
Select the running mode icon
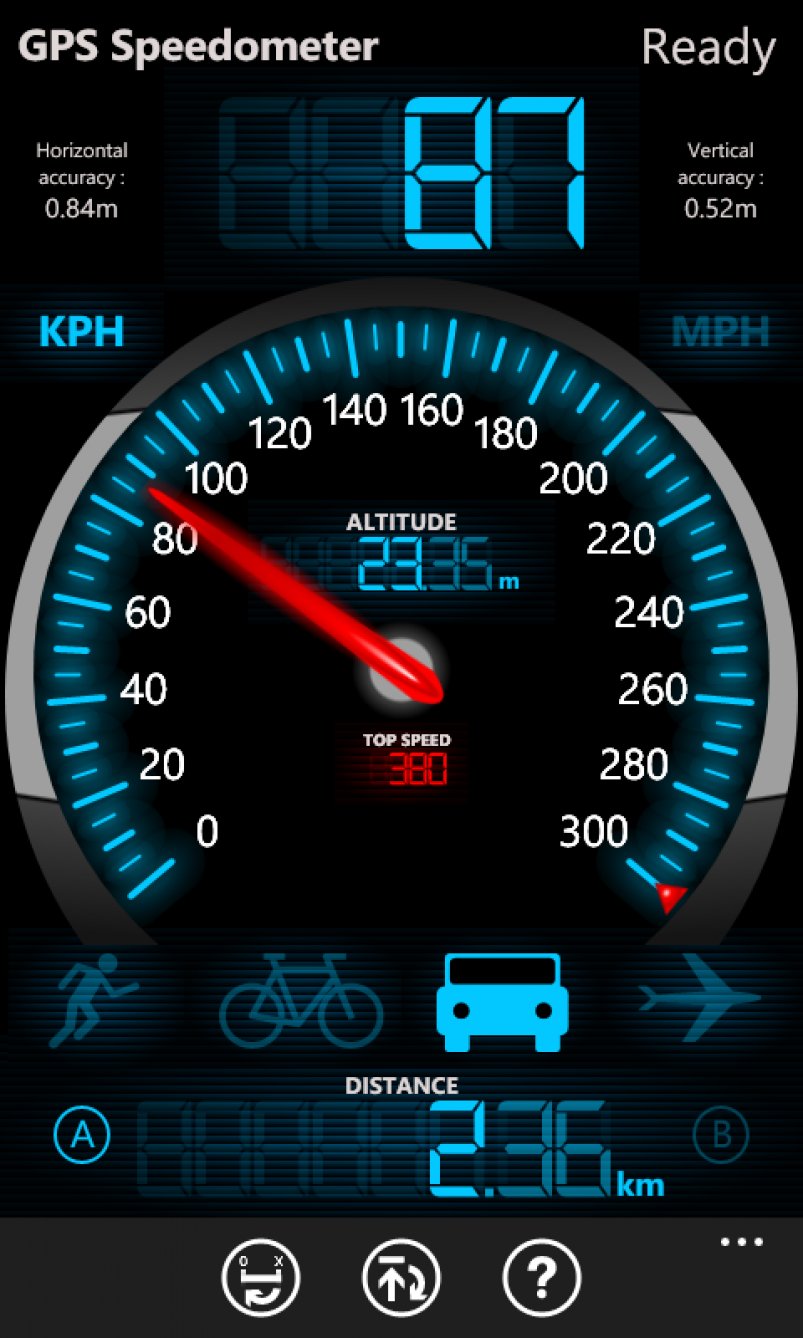click(x=95, y=999)
